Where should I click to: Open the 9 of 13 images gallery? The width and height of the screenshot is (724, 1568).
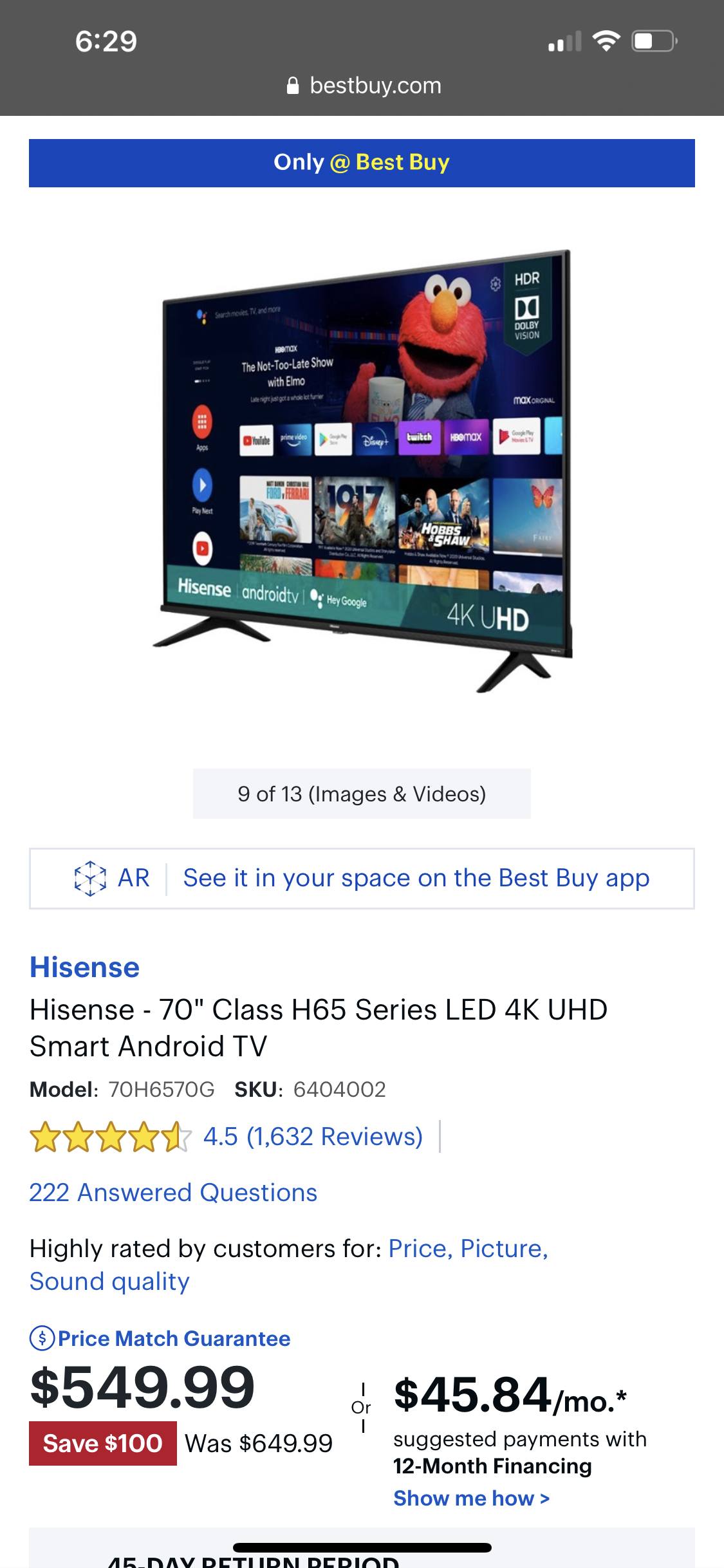pos(362,794)
